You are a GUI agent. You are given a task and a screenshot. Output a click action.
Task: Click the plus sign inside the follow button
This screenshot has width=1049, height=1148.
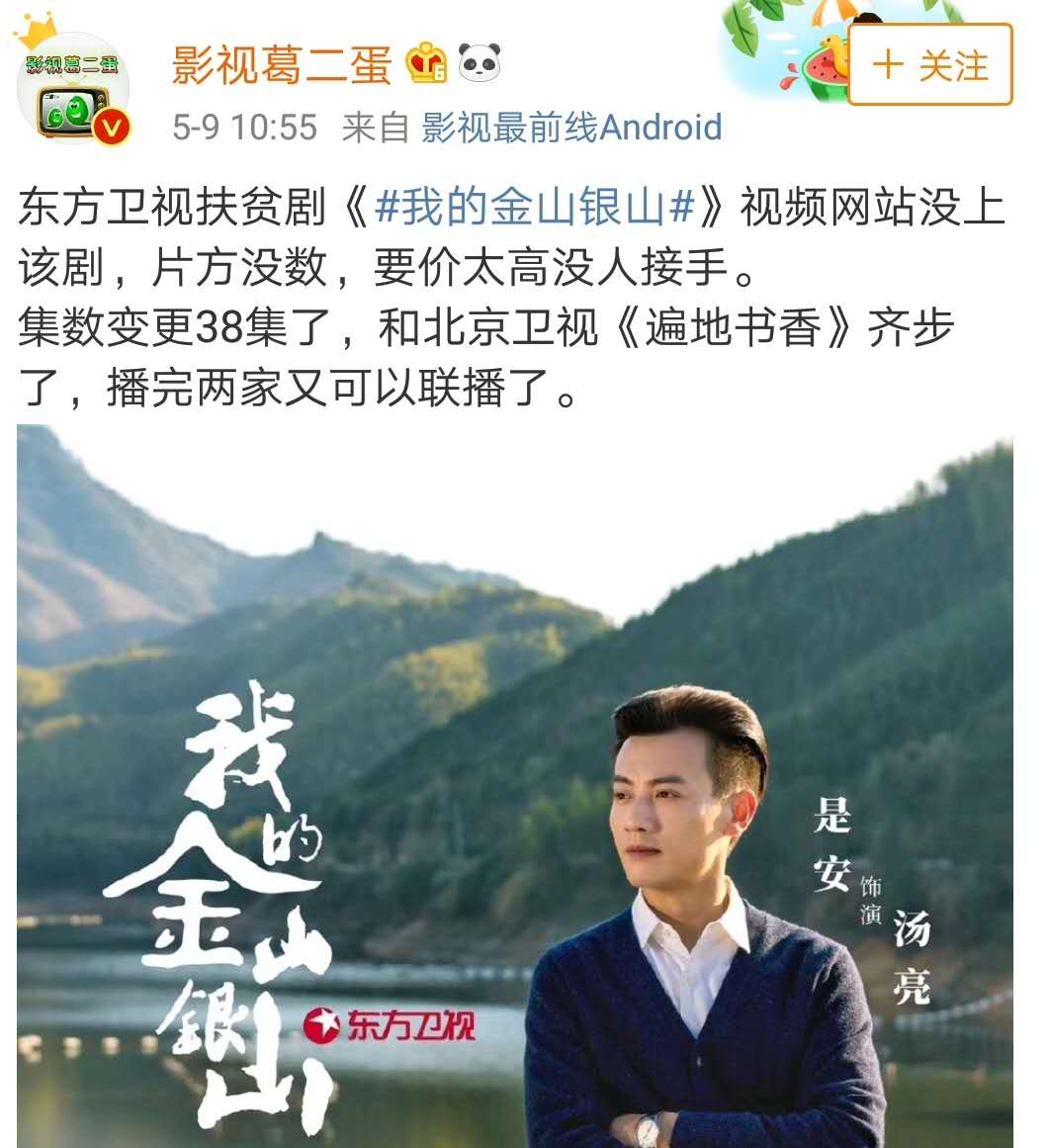pyautogui.click(x=889, y=62)
